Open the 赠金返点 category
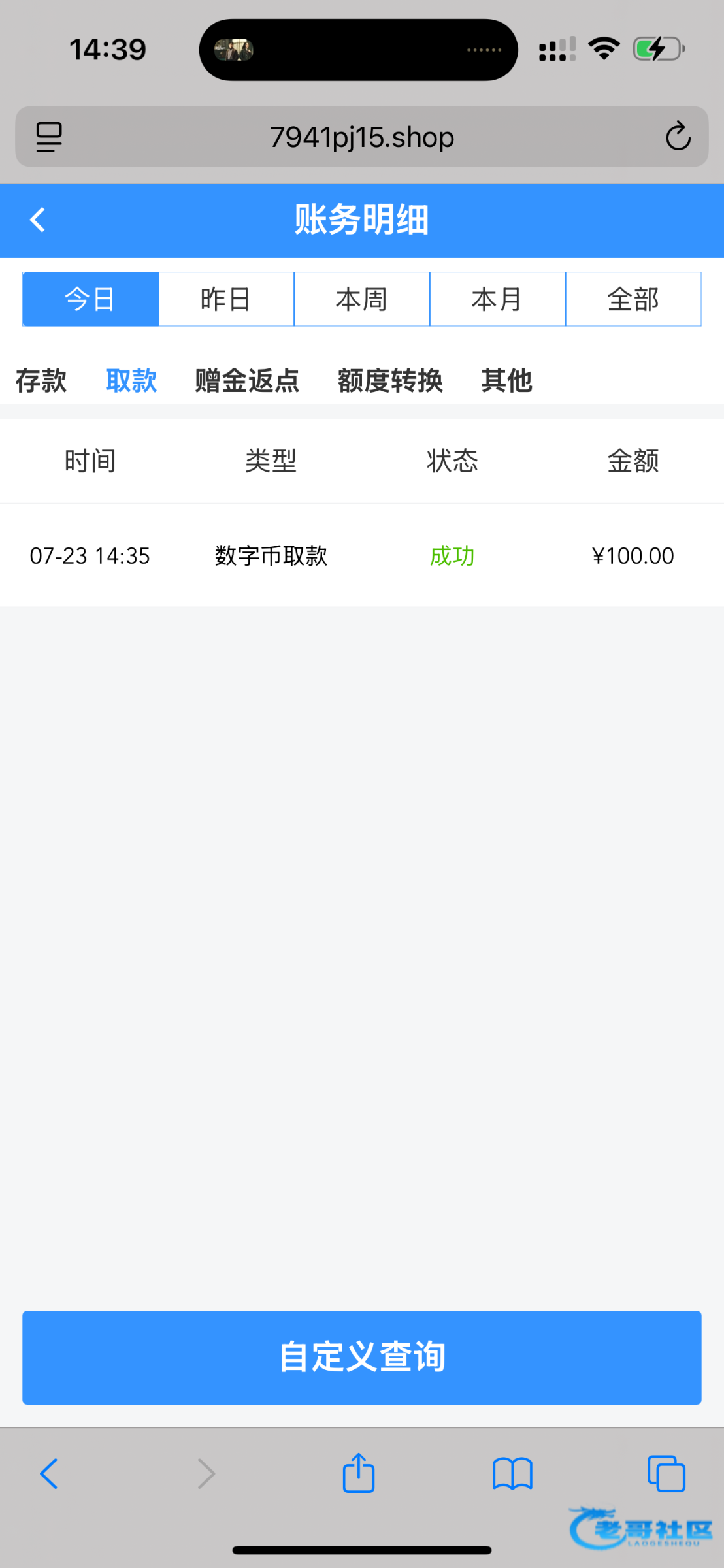This screenshot has height=1568, width=724. [247, 380]
